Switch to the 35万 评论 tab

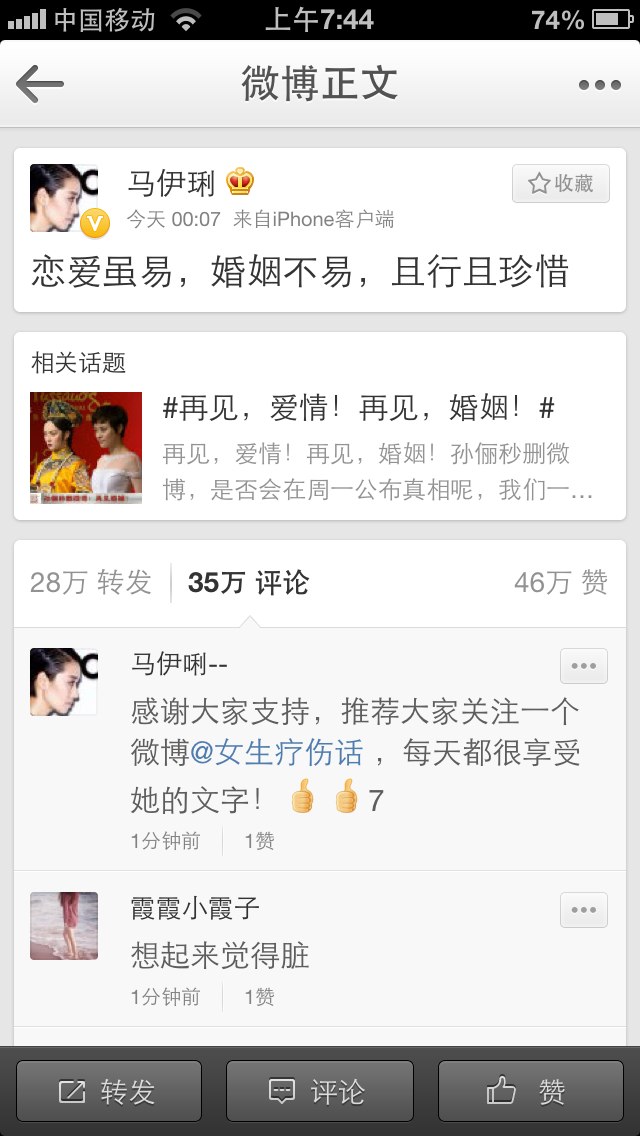pos(248,582)
